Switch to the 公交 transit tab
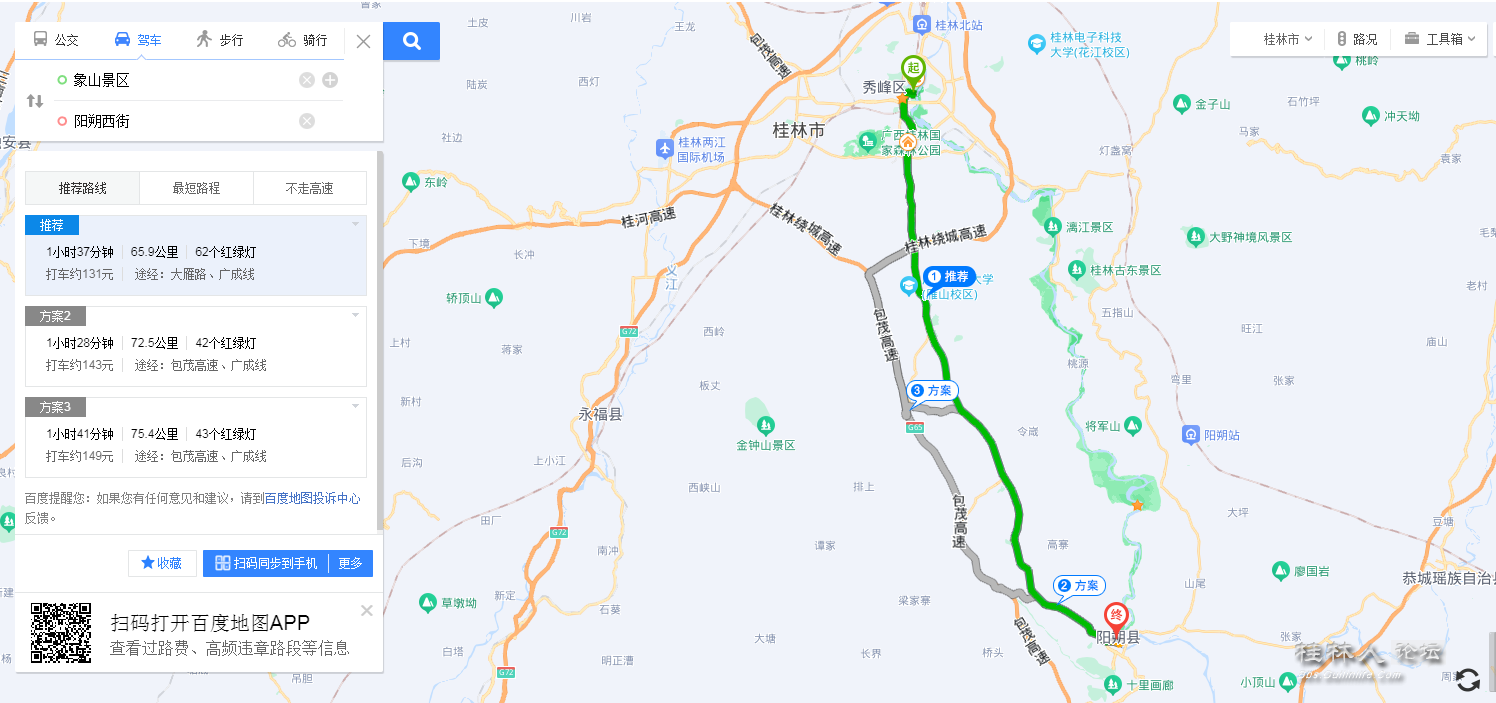Viewport: 1496px width, 703px height. tap(56, 40)
